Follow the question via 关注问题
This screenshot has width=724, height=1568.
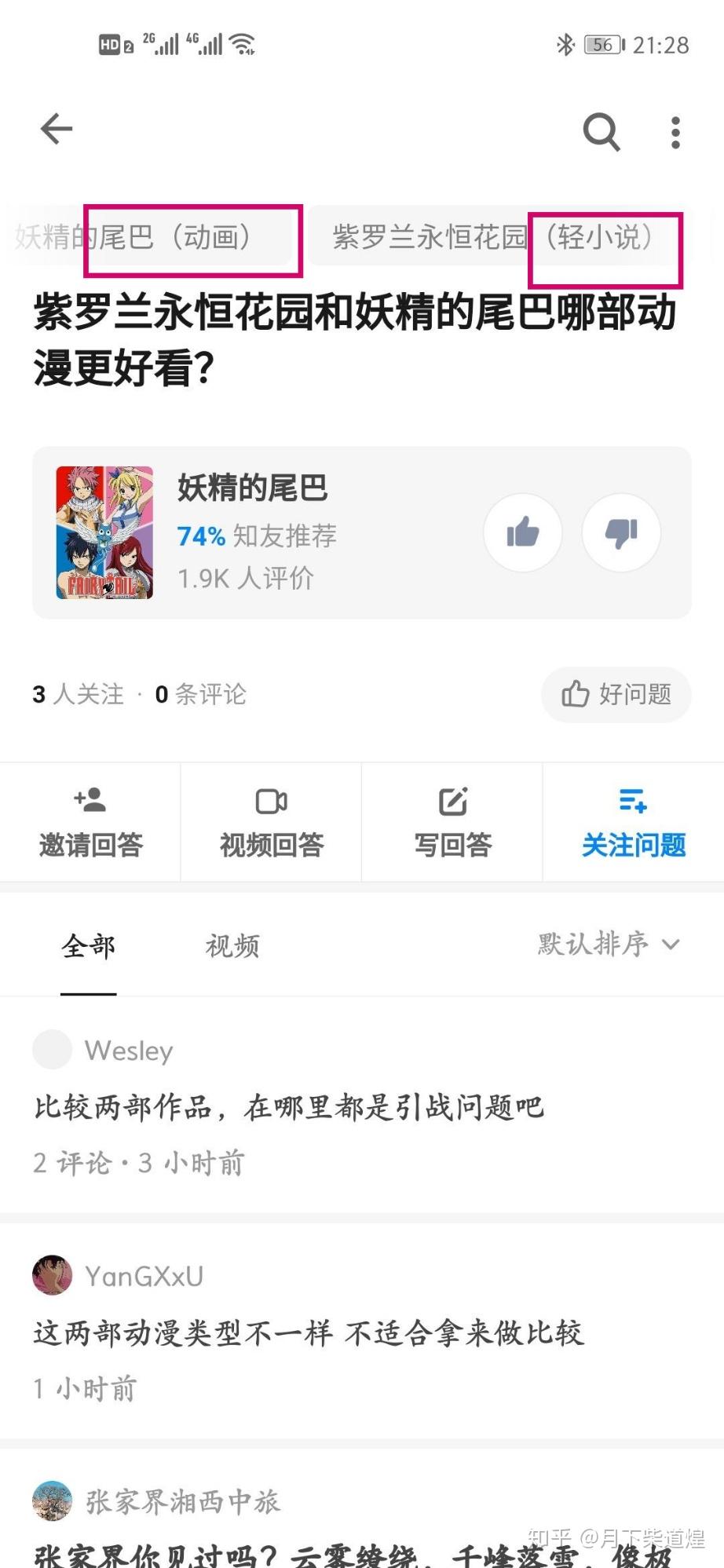pos(633,822)
